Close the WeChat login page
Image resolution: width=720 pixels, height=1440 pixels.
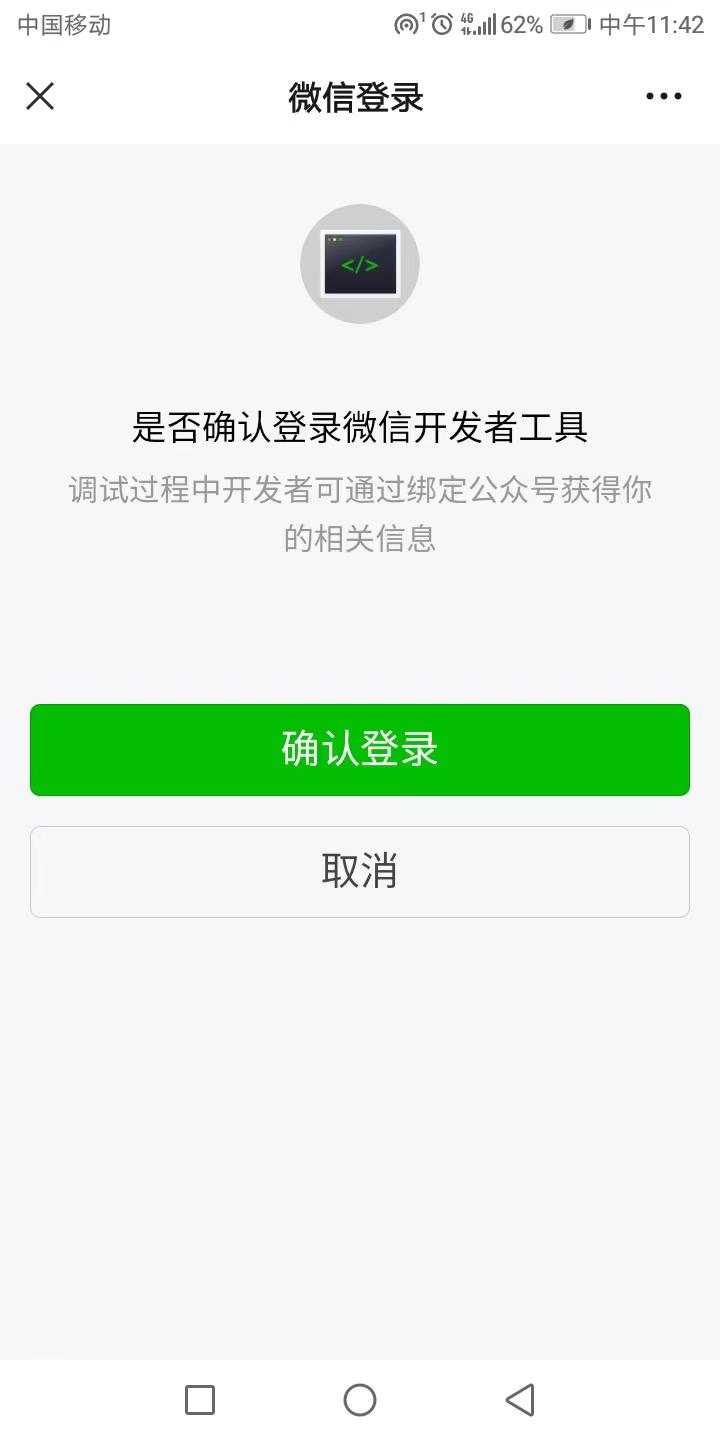(40, 96)
